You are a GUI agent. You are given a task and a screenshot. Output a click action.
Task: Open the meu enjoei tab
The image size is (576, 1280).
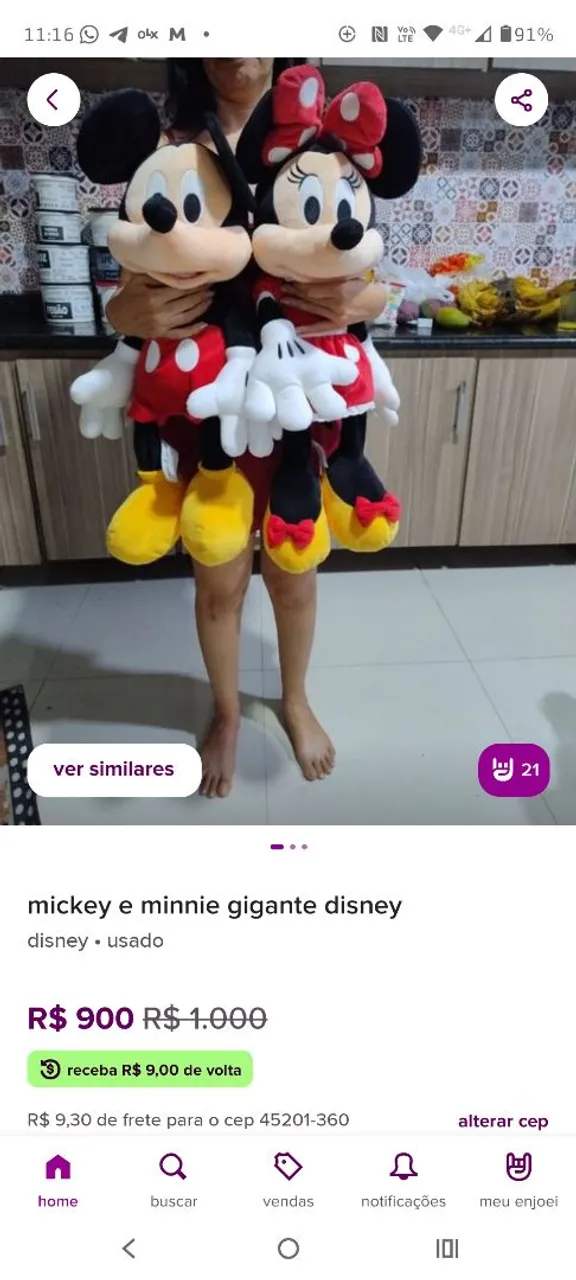point(519,1180)
